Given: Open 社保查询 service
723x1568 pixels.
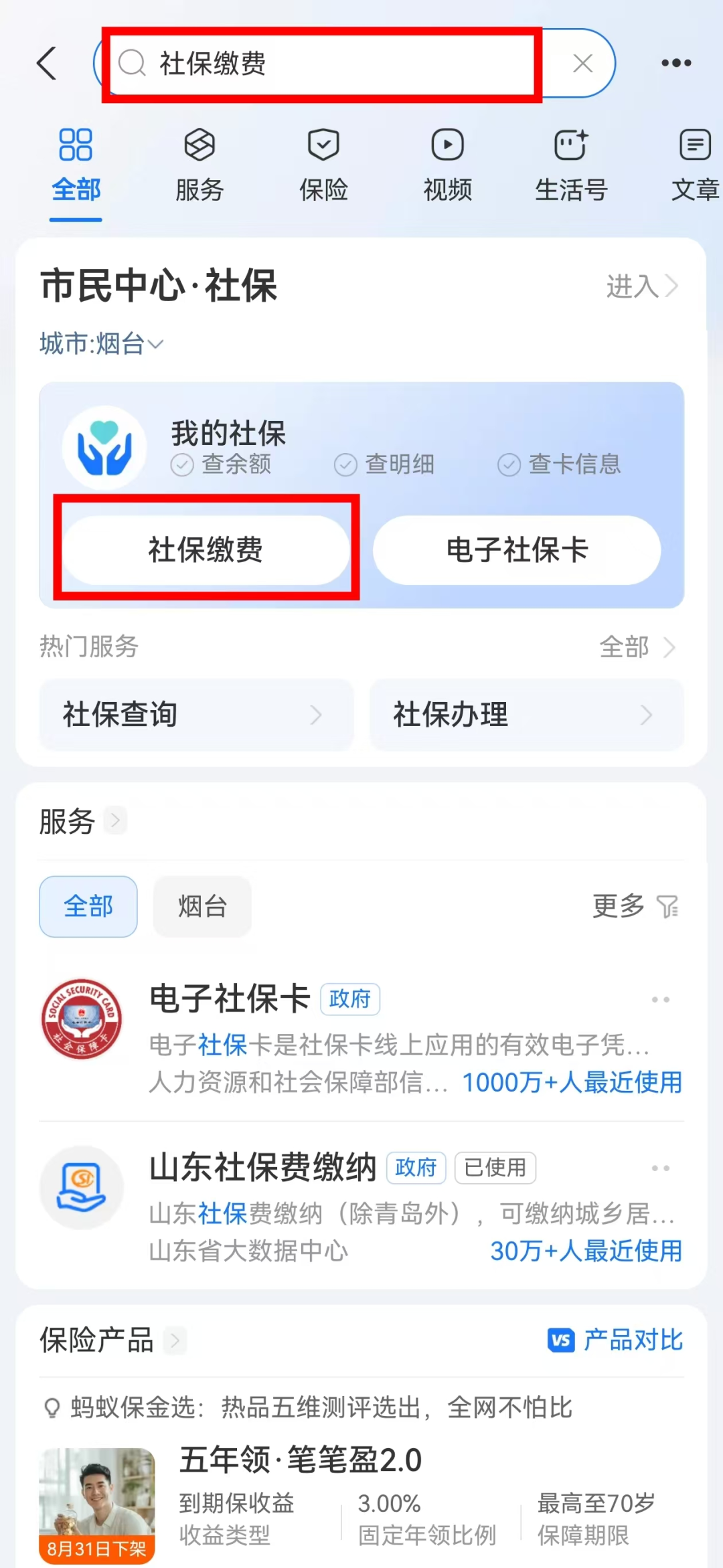Looking at the screenshot, I should [x=195, y=715].
